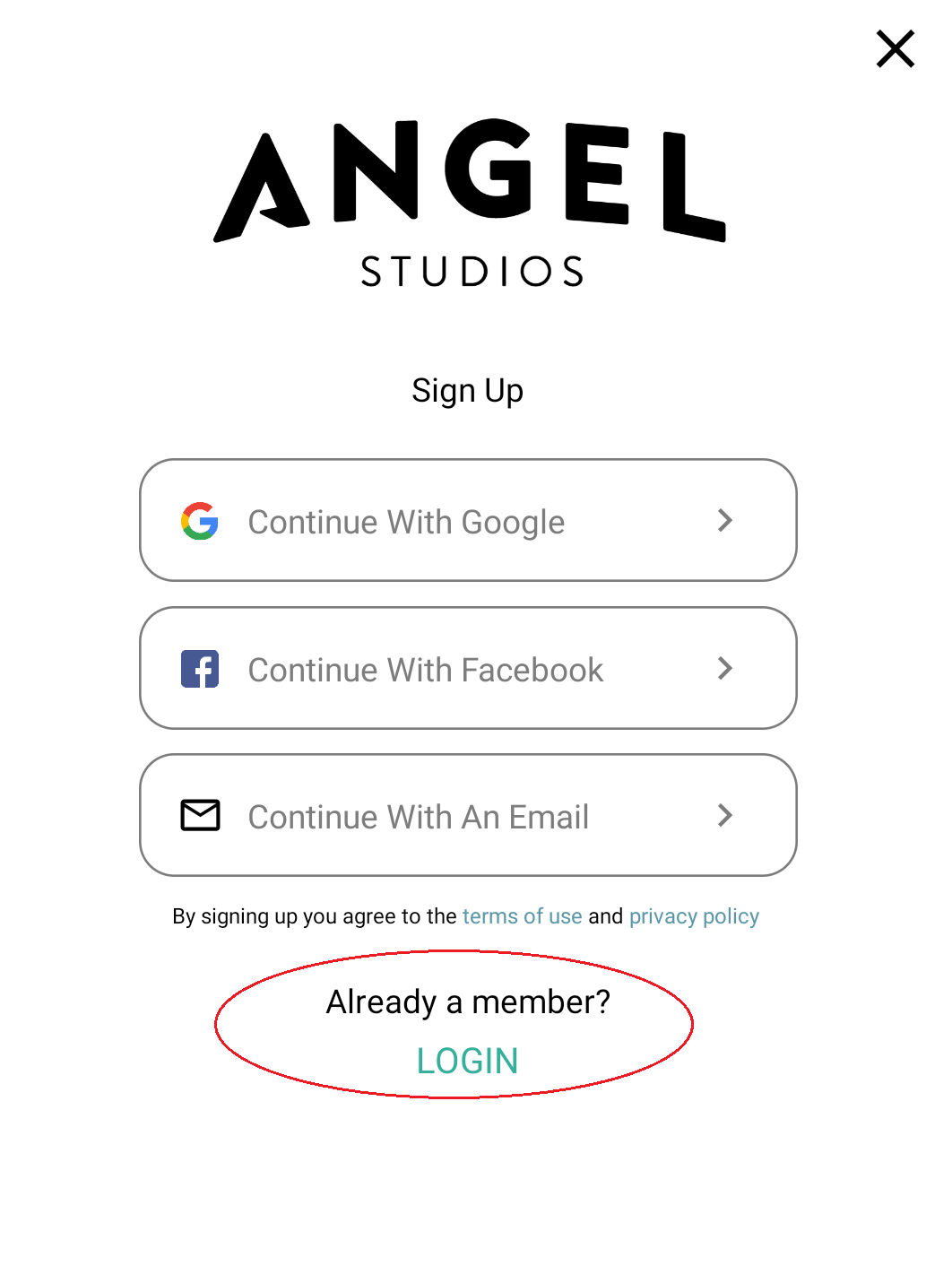
Task: Dismiss the signup dialog
Action: 895,49
